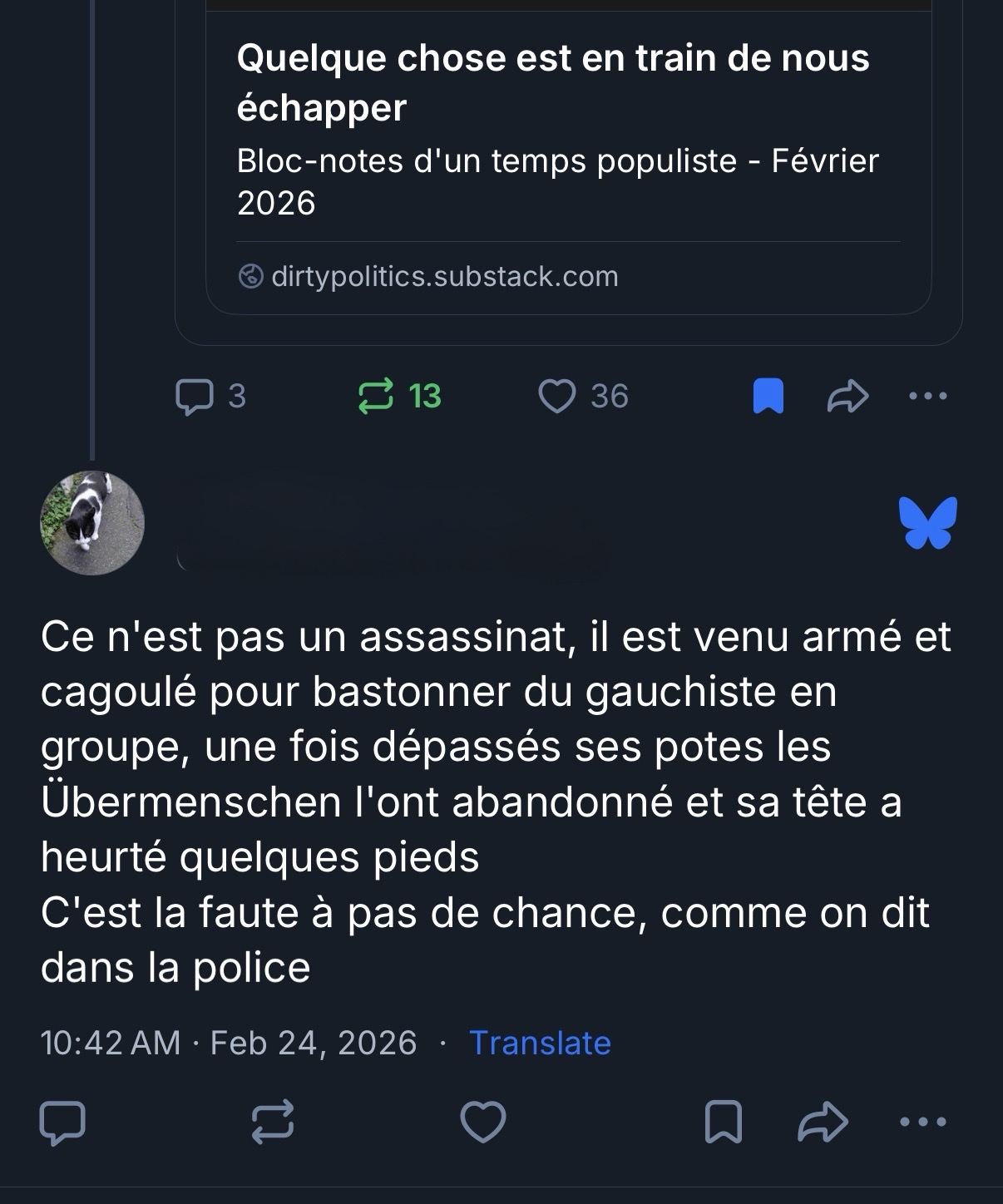
Task: Translate the French reply
Action: [540, 1043]
